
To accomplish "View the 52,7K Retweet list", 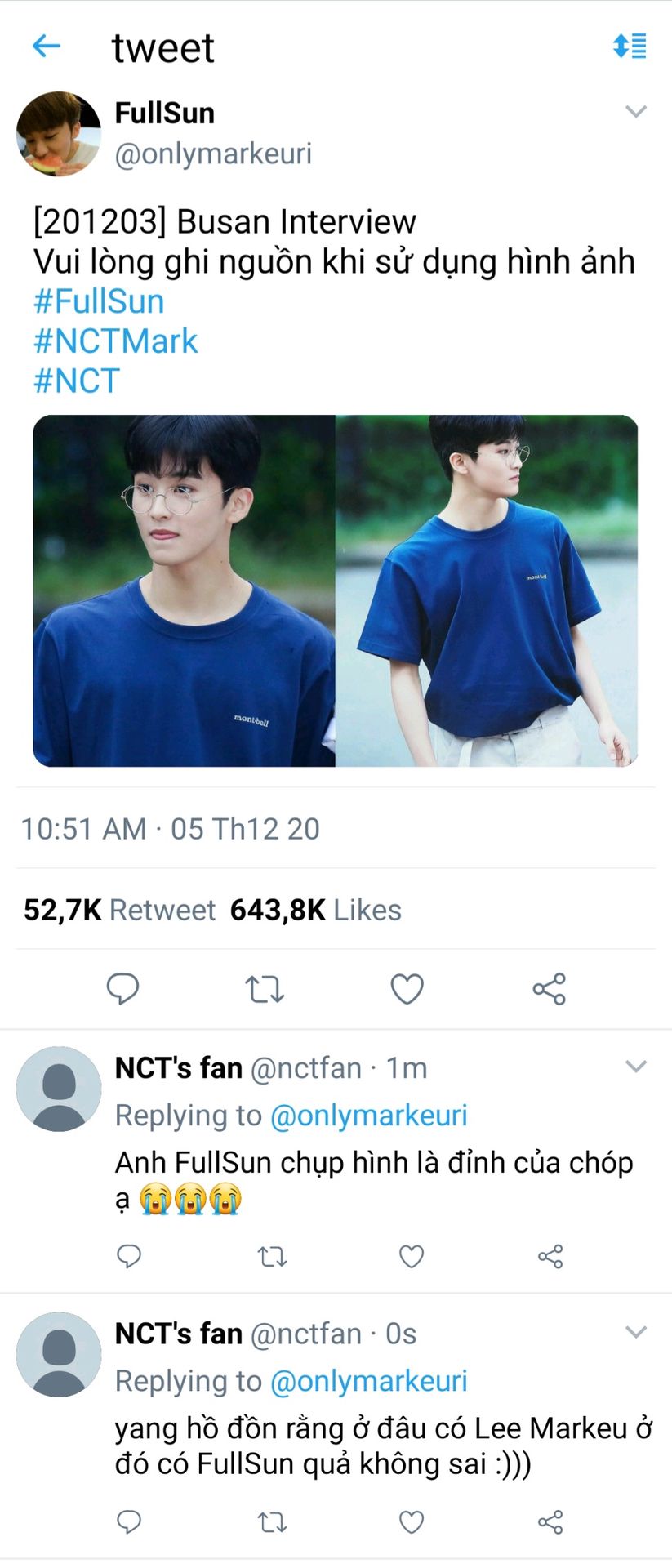I will tap(119, 910).
